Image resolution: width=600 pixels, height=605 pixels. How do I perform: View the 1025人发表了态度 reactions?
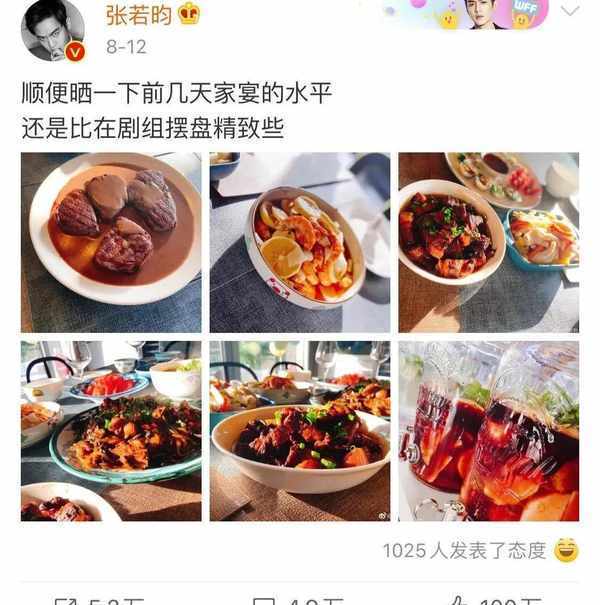click(464, 550)
